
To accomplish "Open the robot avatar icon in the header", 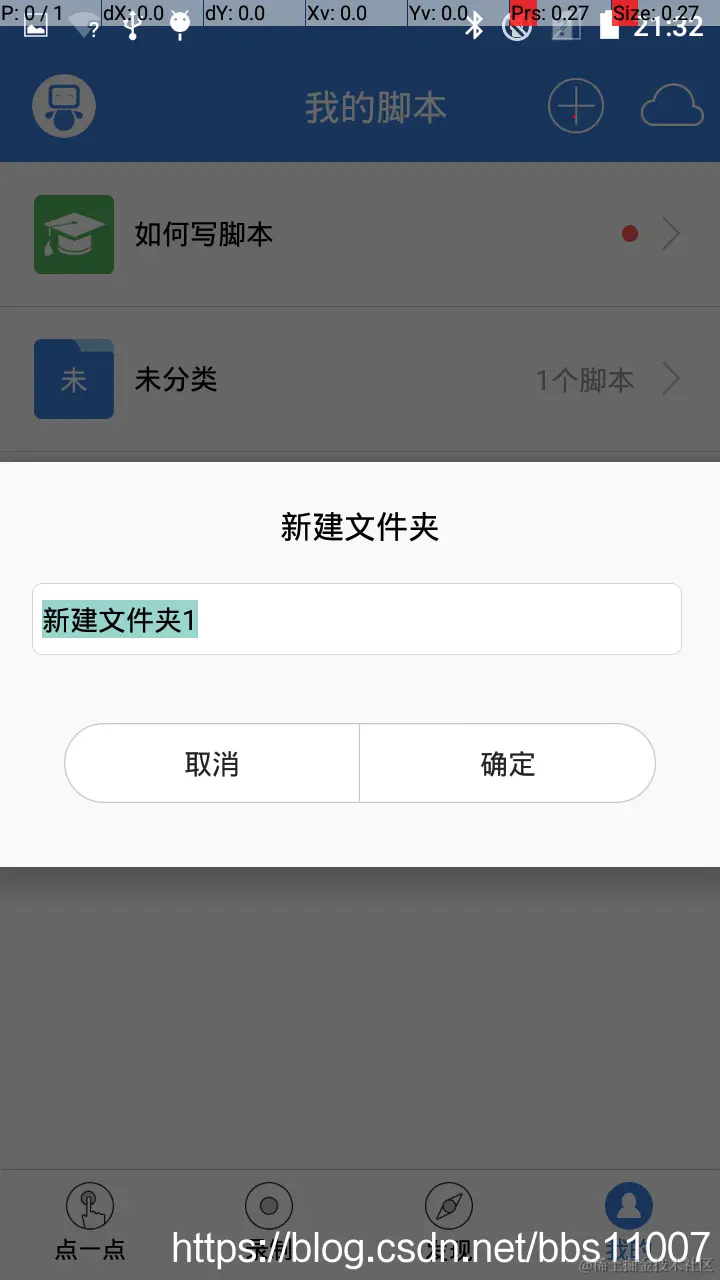I will click(x=63, y=105).
